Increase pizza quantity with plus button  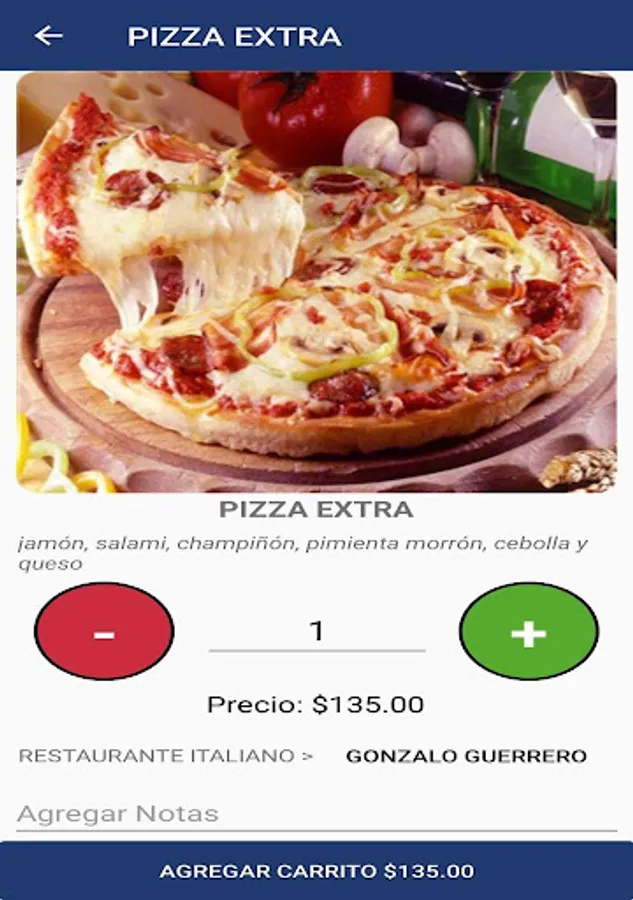pyautogui.click(x=528, y=632)
